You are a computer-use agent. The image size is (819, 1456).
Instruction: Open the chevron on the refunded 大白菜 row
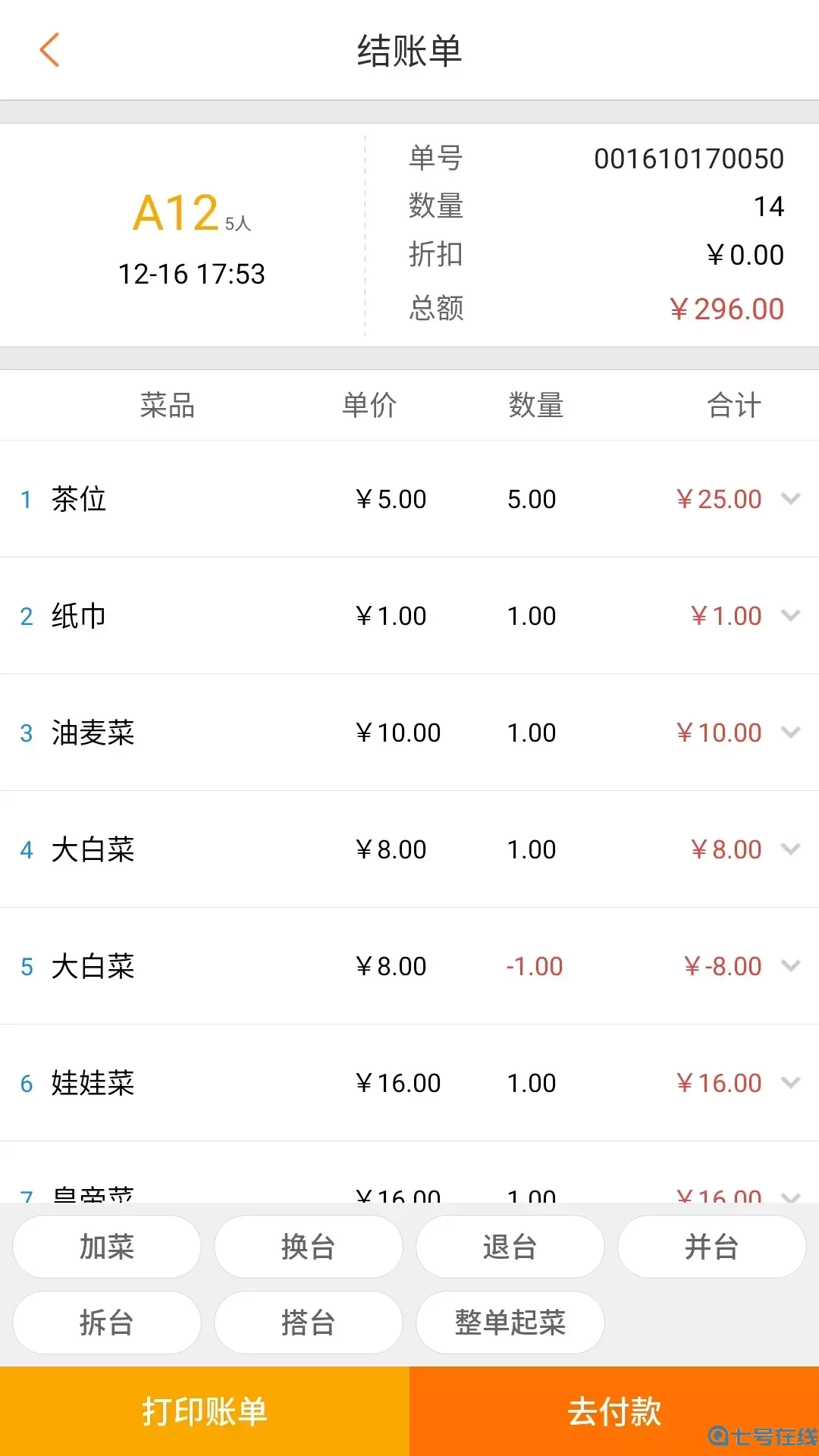(x=790, y=965)
